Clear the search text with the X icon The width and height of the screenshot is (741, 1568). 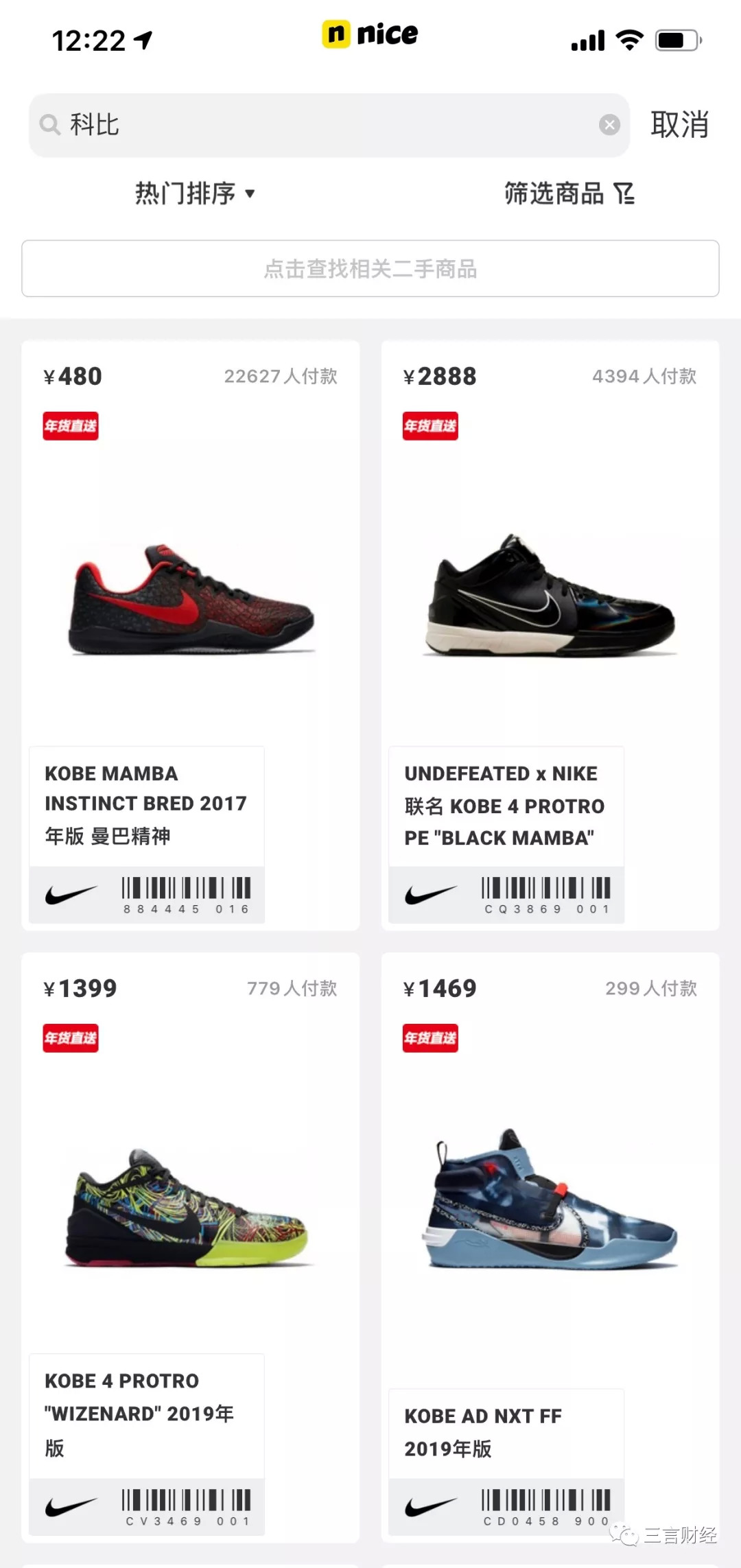point(609,125)
